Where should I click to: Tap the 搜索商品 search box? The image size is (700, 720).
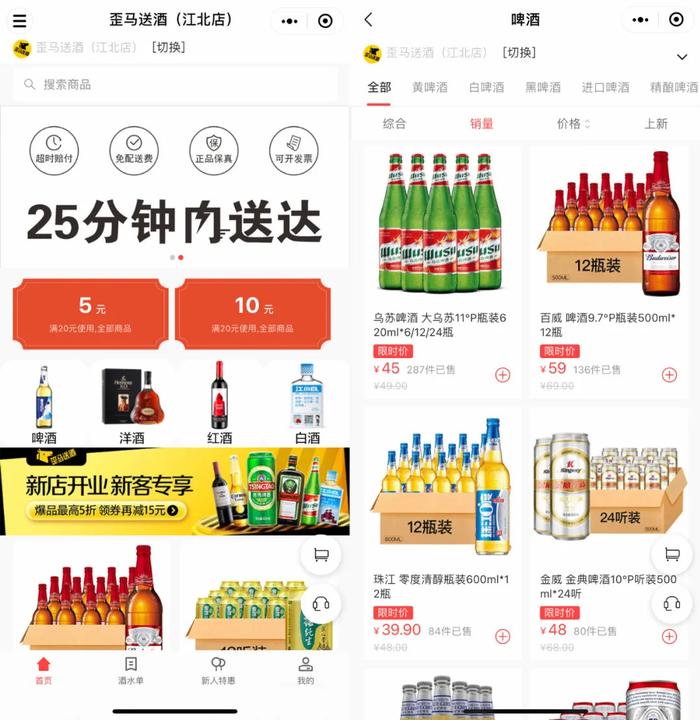point(175,85)
